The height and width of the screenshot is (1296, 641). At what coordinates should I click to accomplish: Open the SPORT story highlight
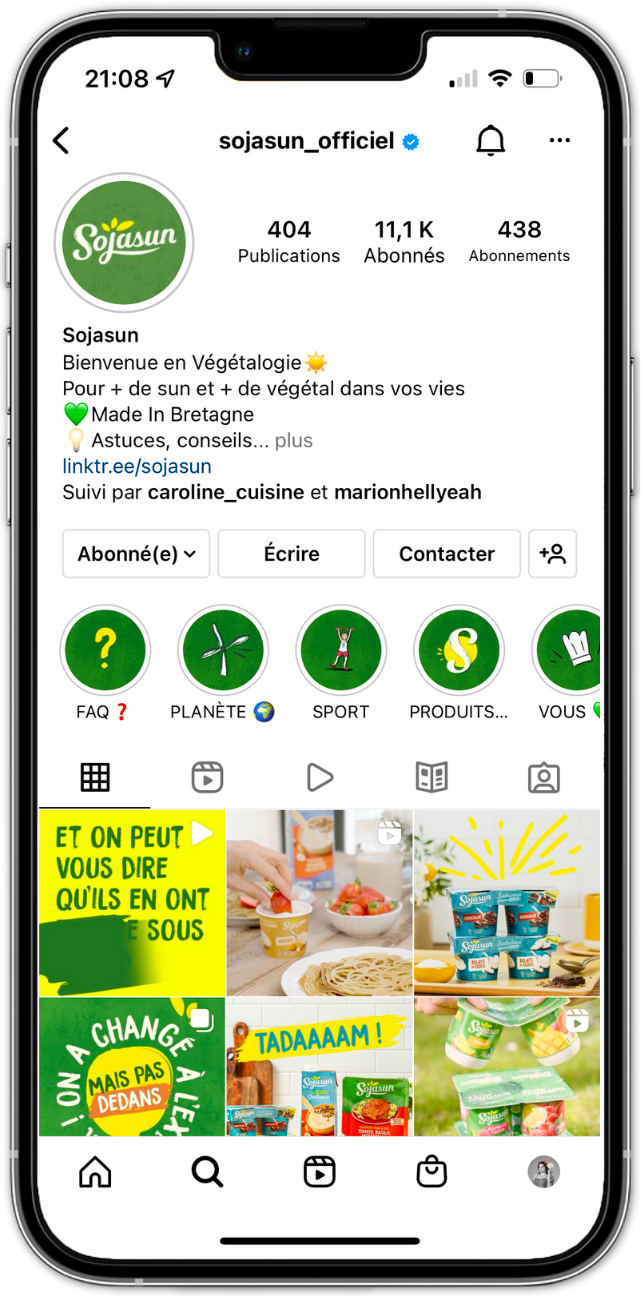tap(341, 651)
